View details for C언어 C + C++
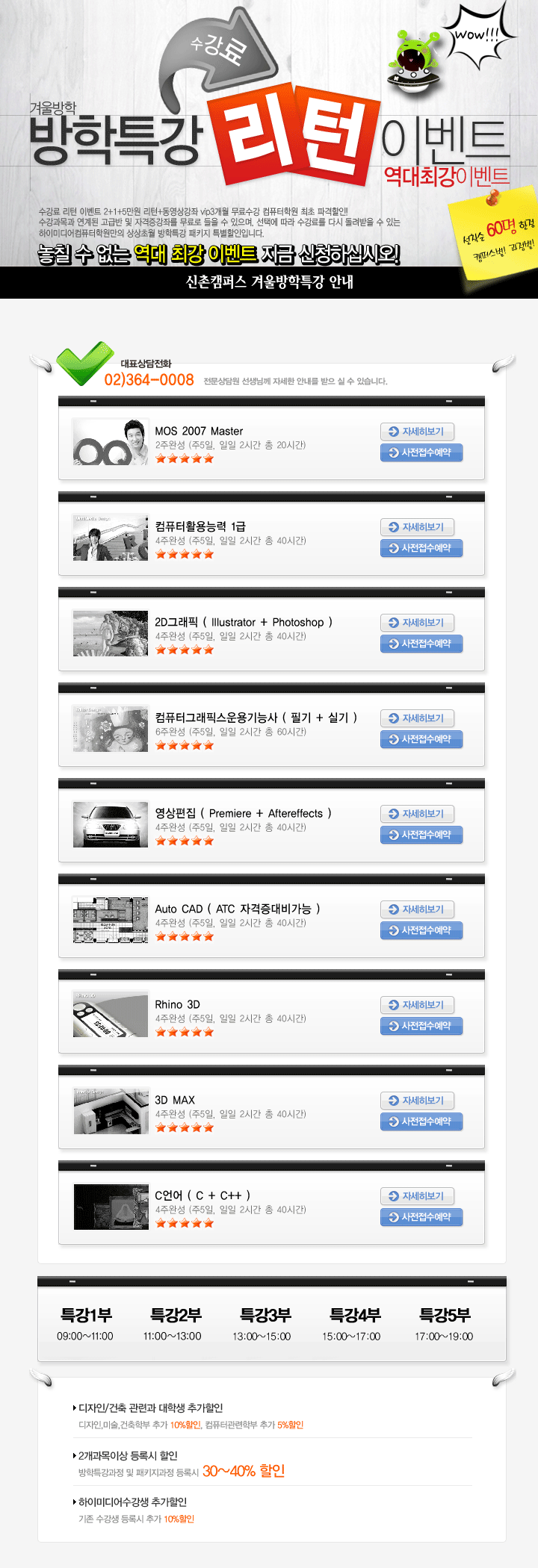This screenshot has height=1568, width=538. point(418,1196)
